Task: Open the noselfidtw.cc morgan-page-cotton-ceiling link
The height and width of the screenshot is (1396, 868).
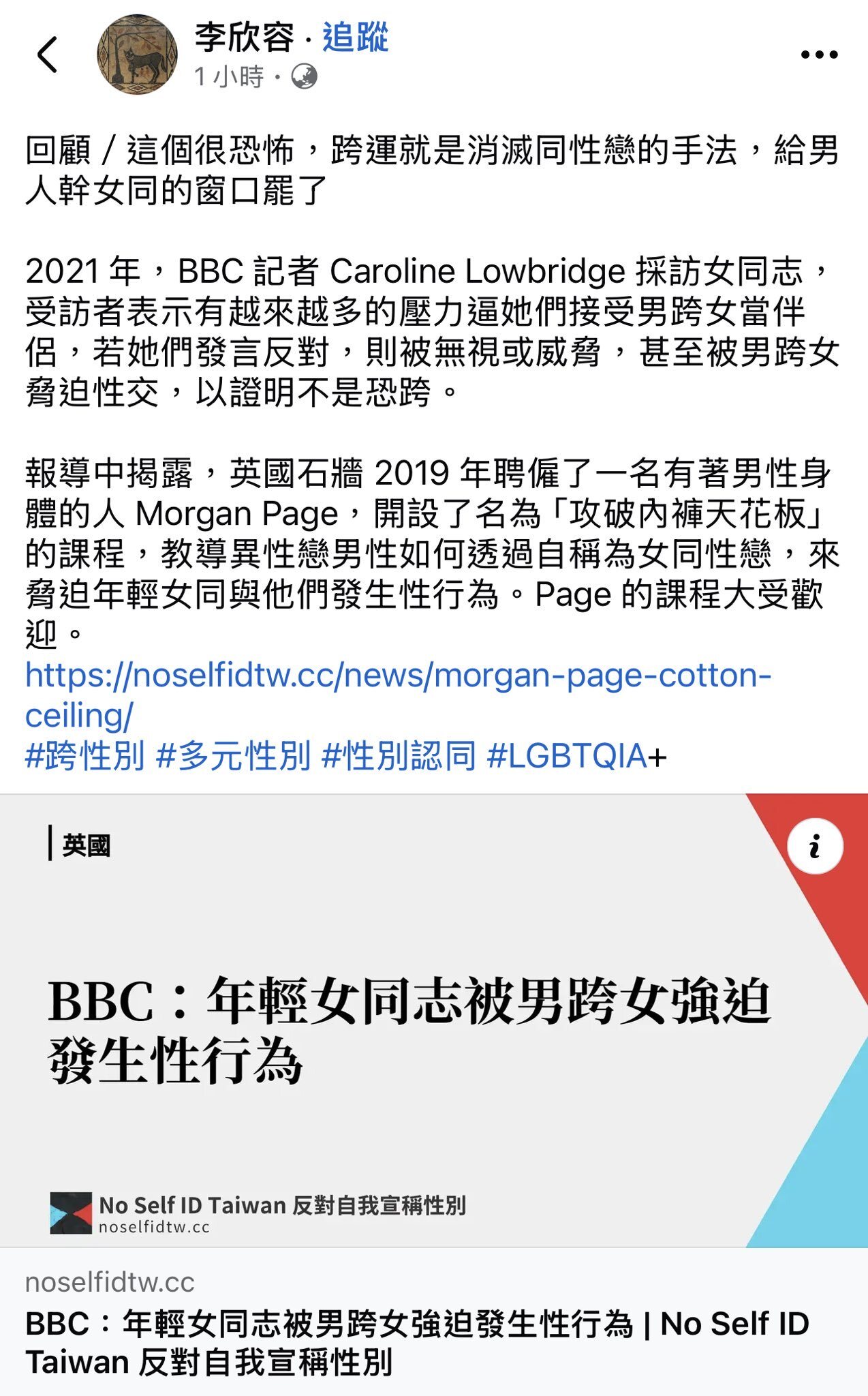Action: 398,676
